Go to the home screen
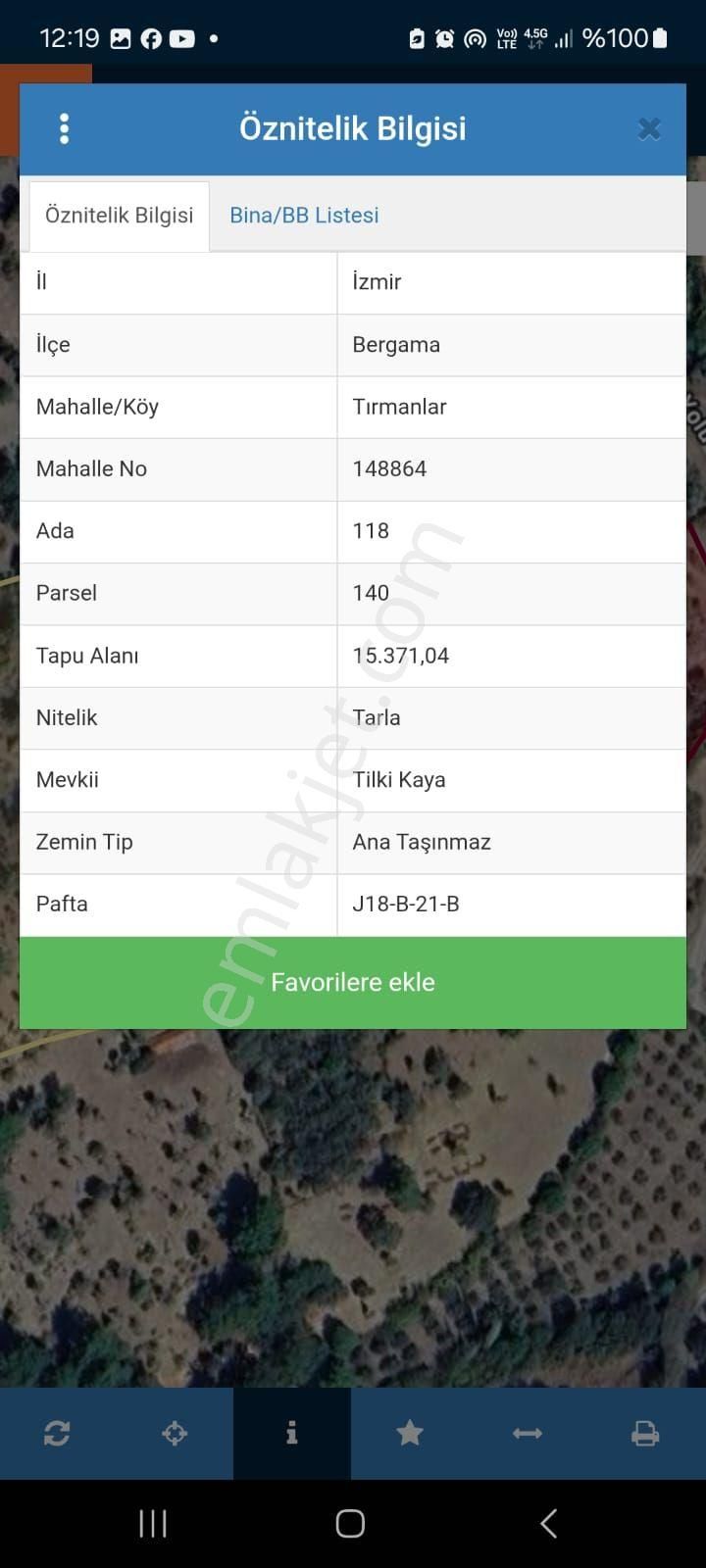This screenshot has height=1568, width=706. [350, 1524]
